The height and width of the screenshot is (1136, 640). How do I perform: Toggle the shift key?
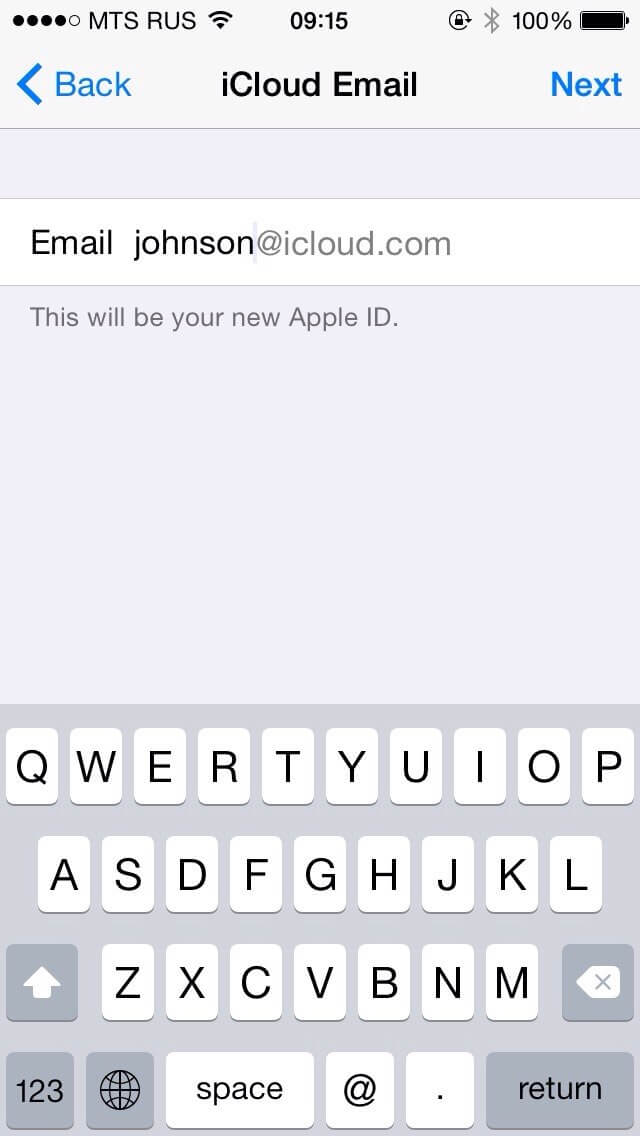[41, 982]
